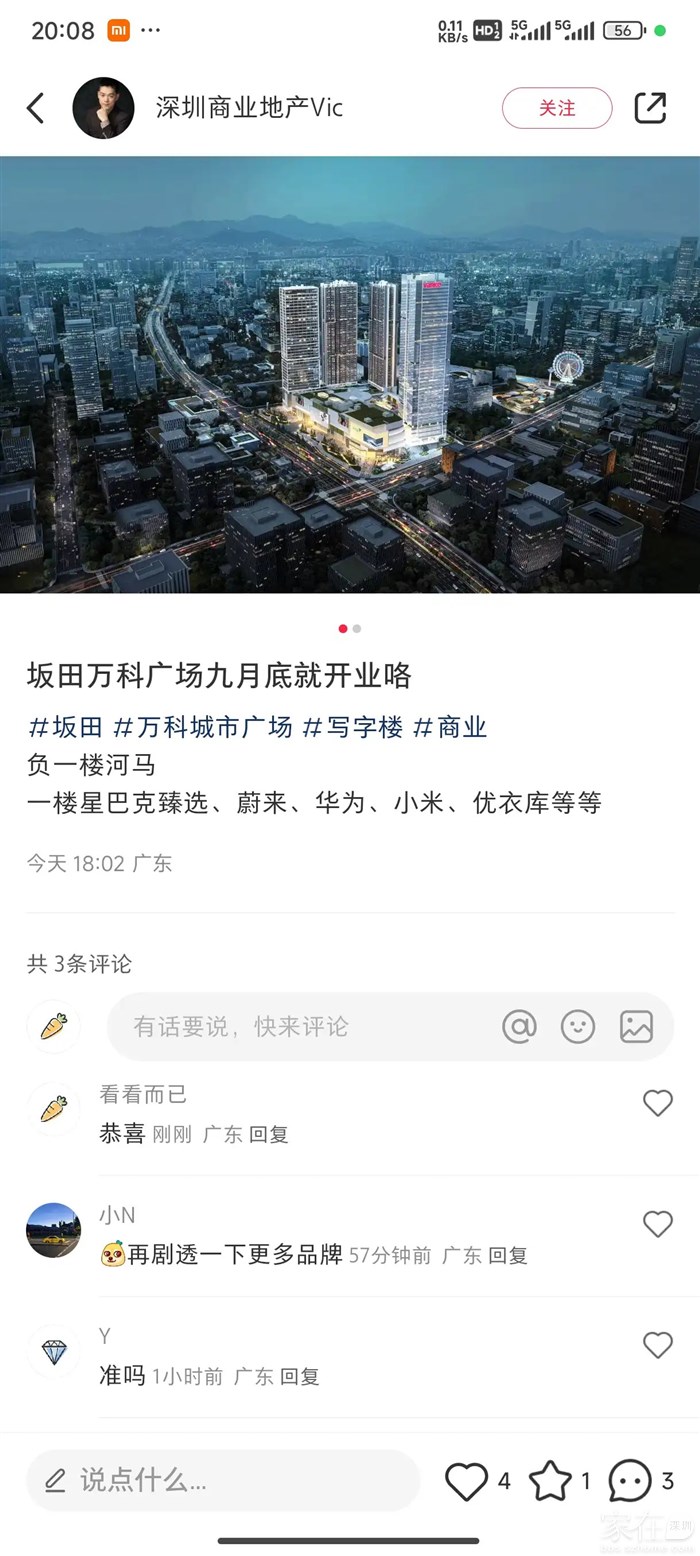The image size is (700, 1556).
Task: Reply to 小N's comment
Action: (507, 1255)
